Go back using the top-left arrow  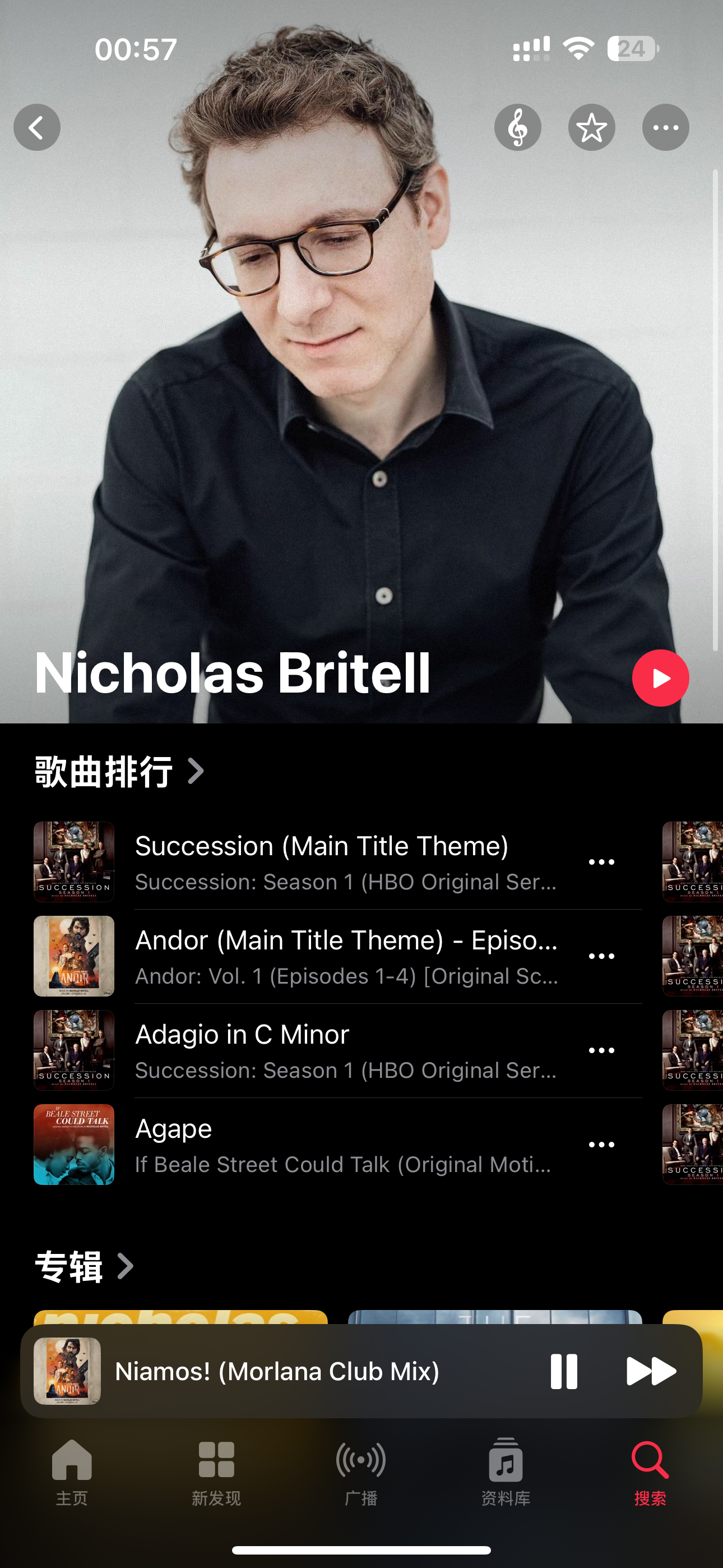click(x=37, y=127)
